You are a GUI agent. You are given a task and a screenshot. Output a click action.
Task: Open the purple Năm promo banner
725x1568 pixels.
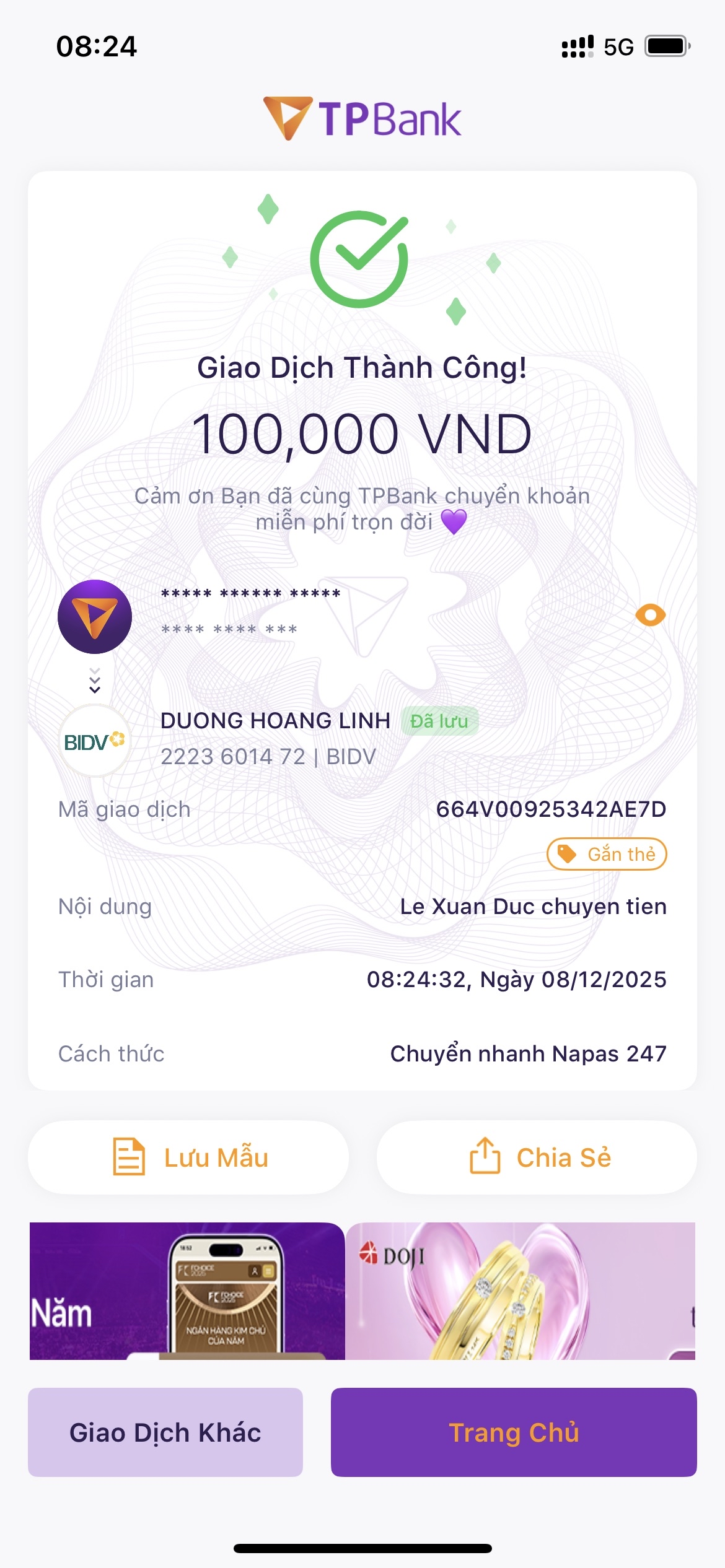(186, 1291)
